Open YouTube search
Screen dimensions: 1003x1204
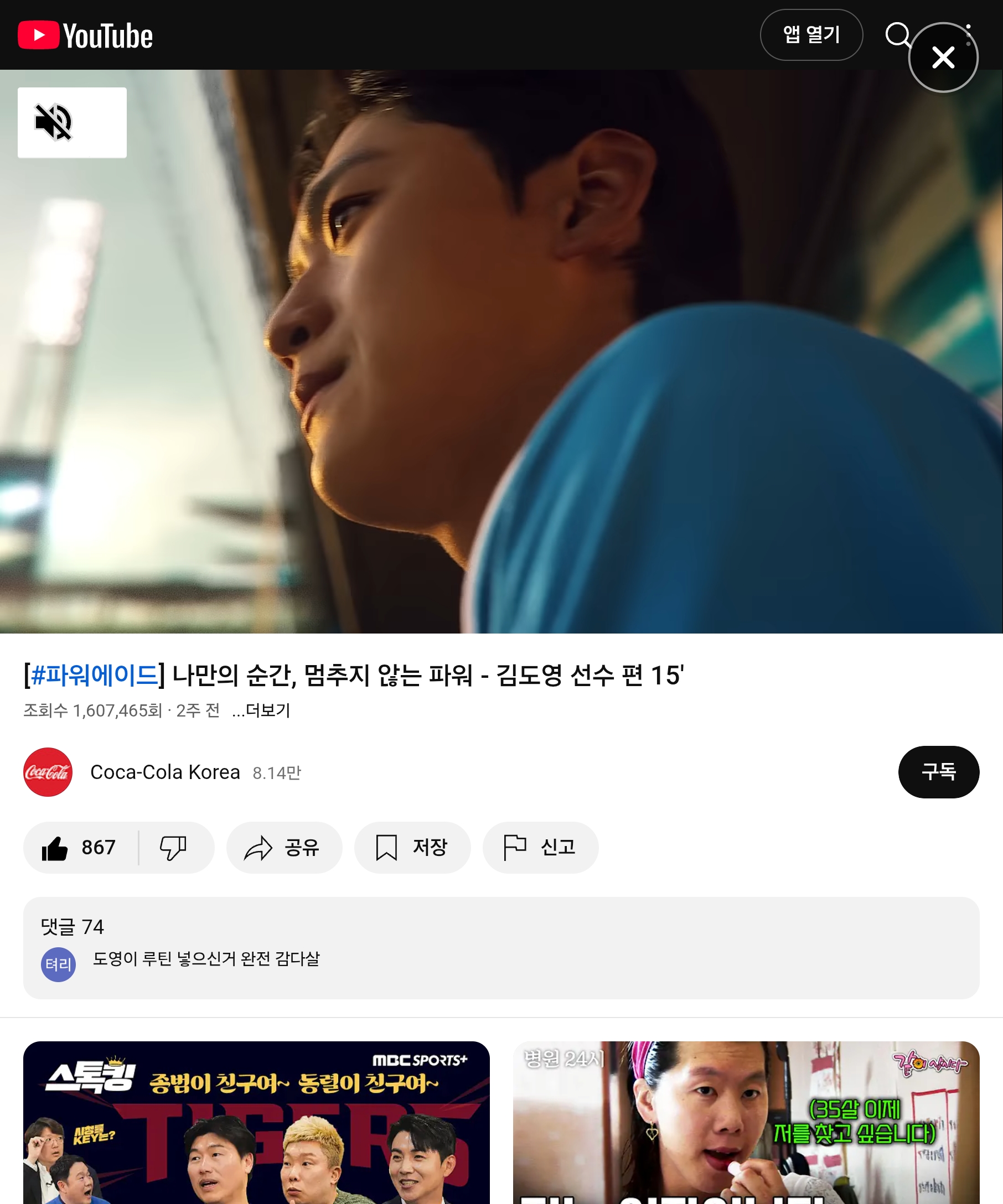(x=895, y=35)
